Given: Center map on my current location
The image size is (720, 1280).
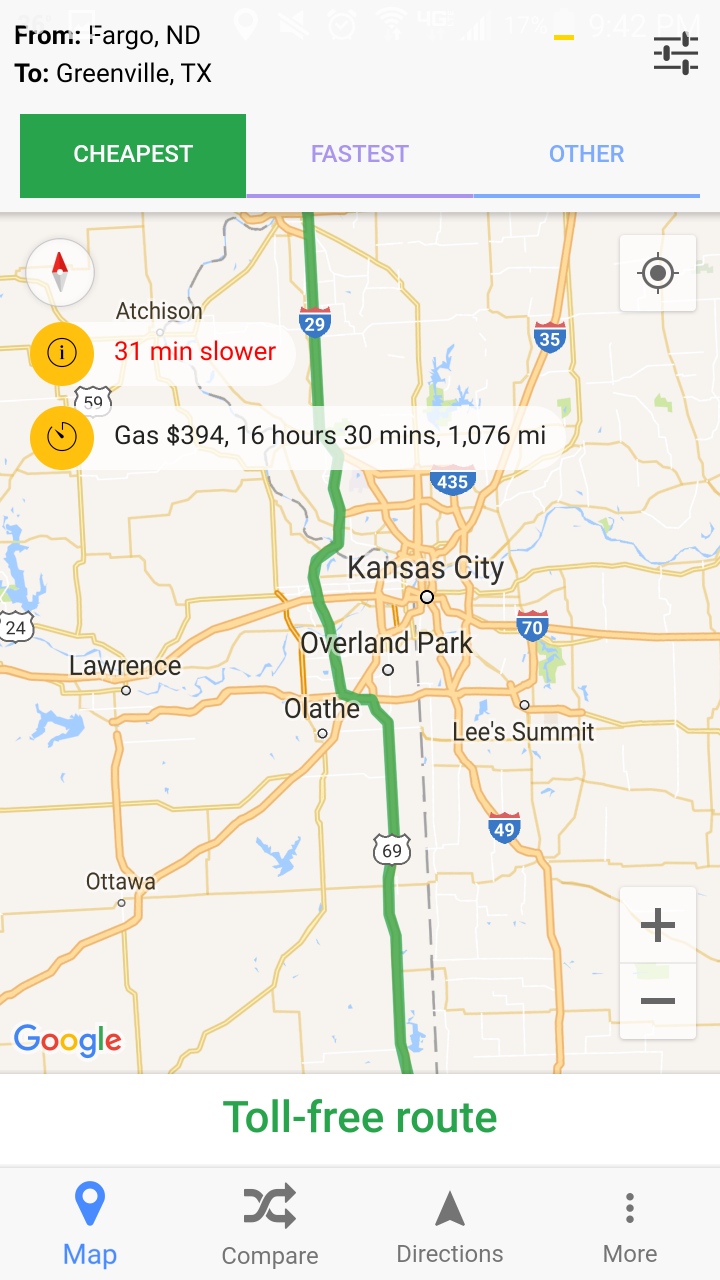Looking at the screenshot, I should [x=657, y=273].
